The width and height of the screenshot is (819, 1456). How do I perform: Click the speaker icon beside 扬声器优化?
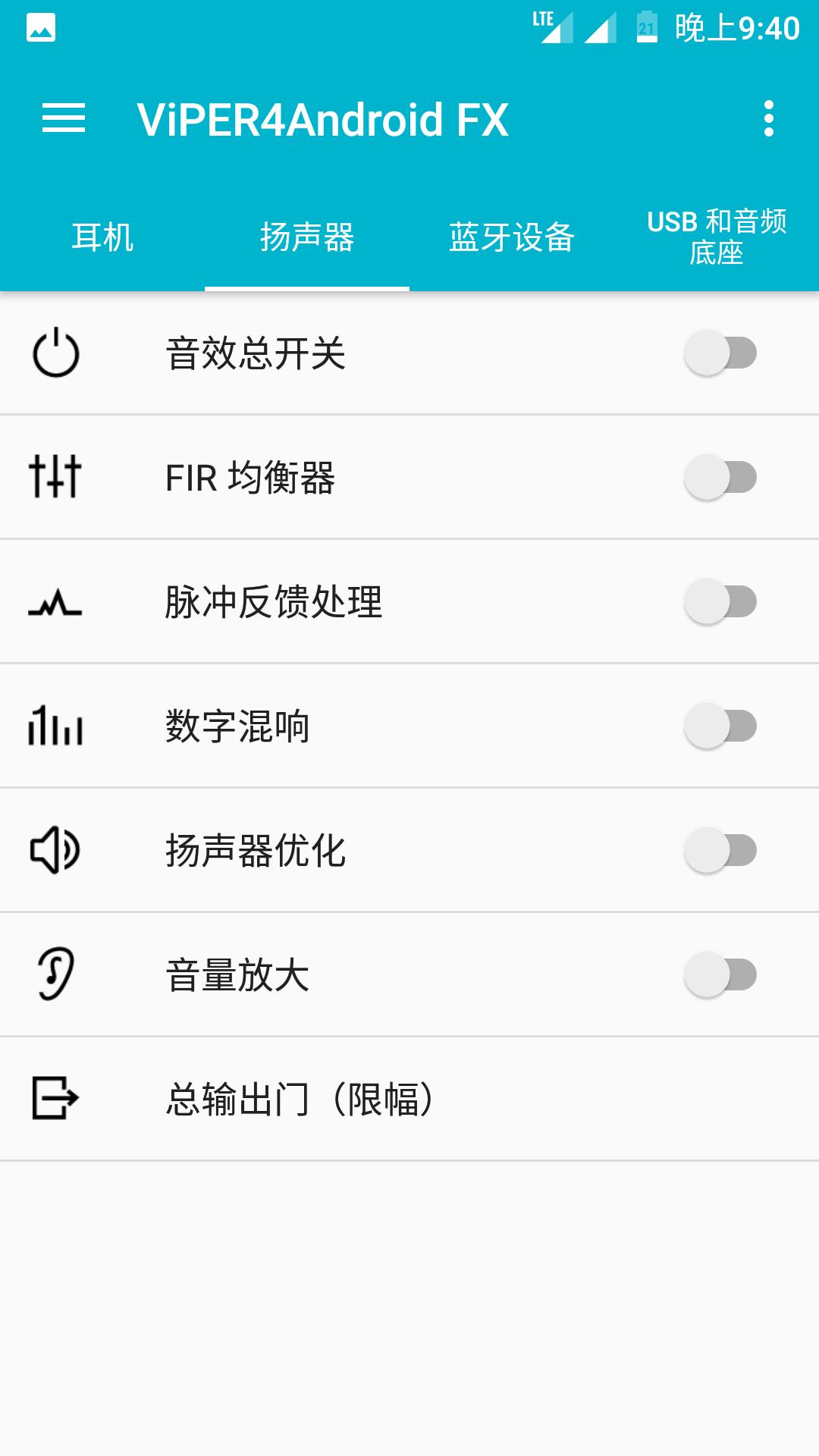55,849
